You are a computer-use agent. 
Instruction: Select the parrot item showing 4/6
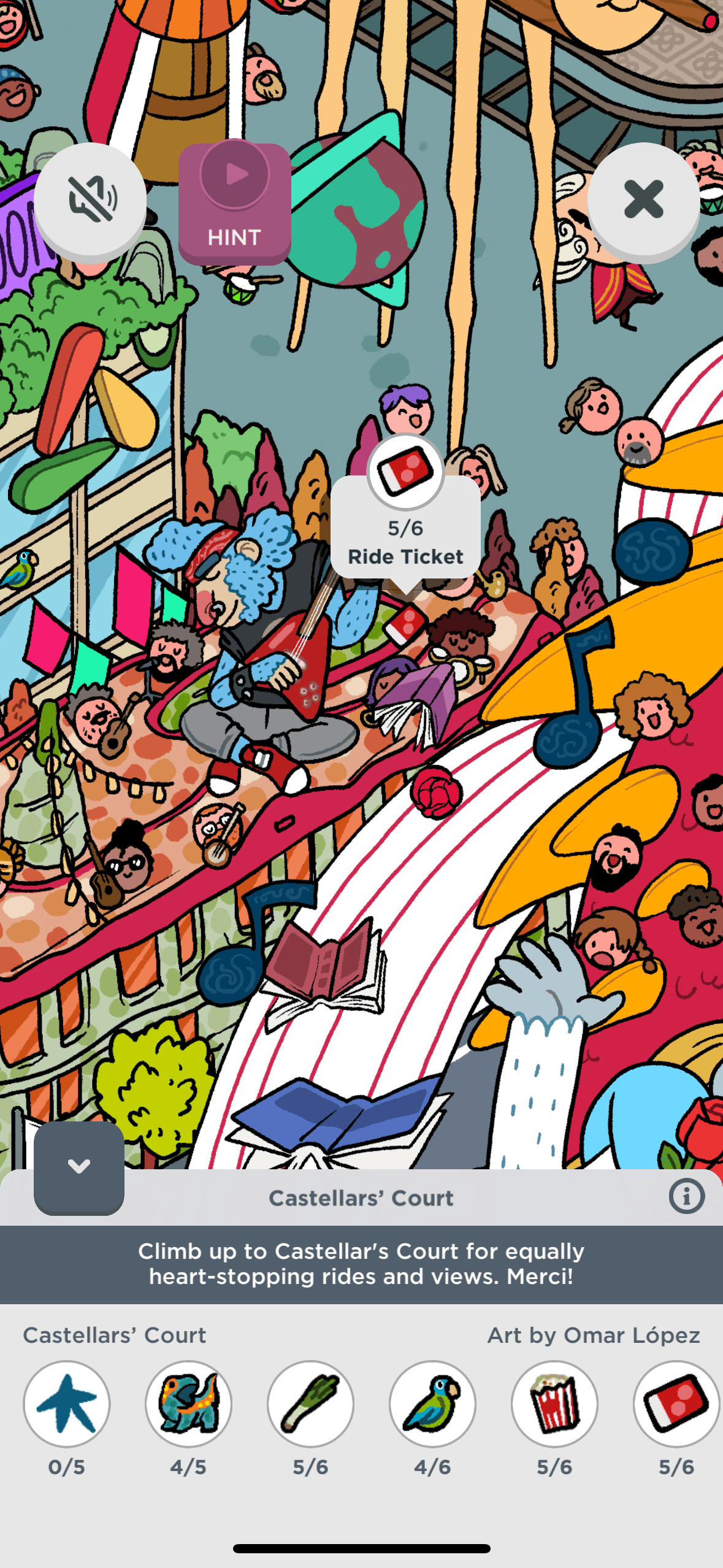[432, 1404]
